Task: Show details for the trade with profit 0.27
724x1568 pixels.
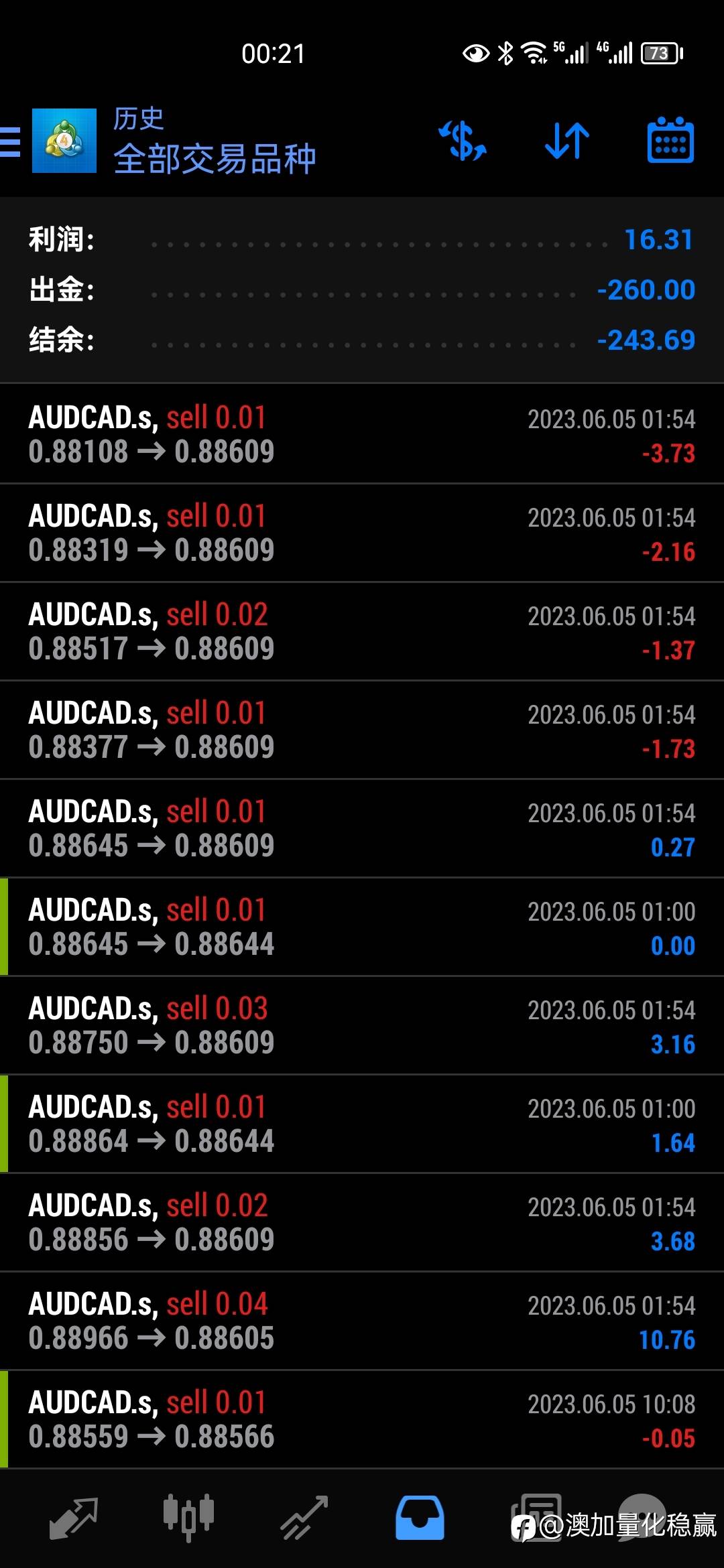Action: (362, 828)
